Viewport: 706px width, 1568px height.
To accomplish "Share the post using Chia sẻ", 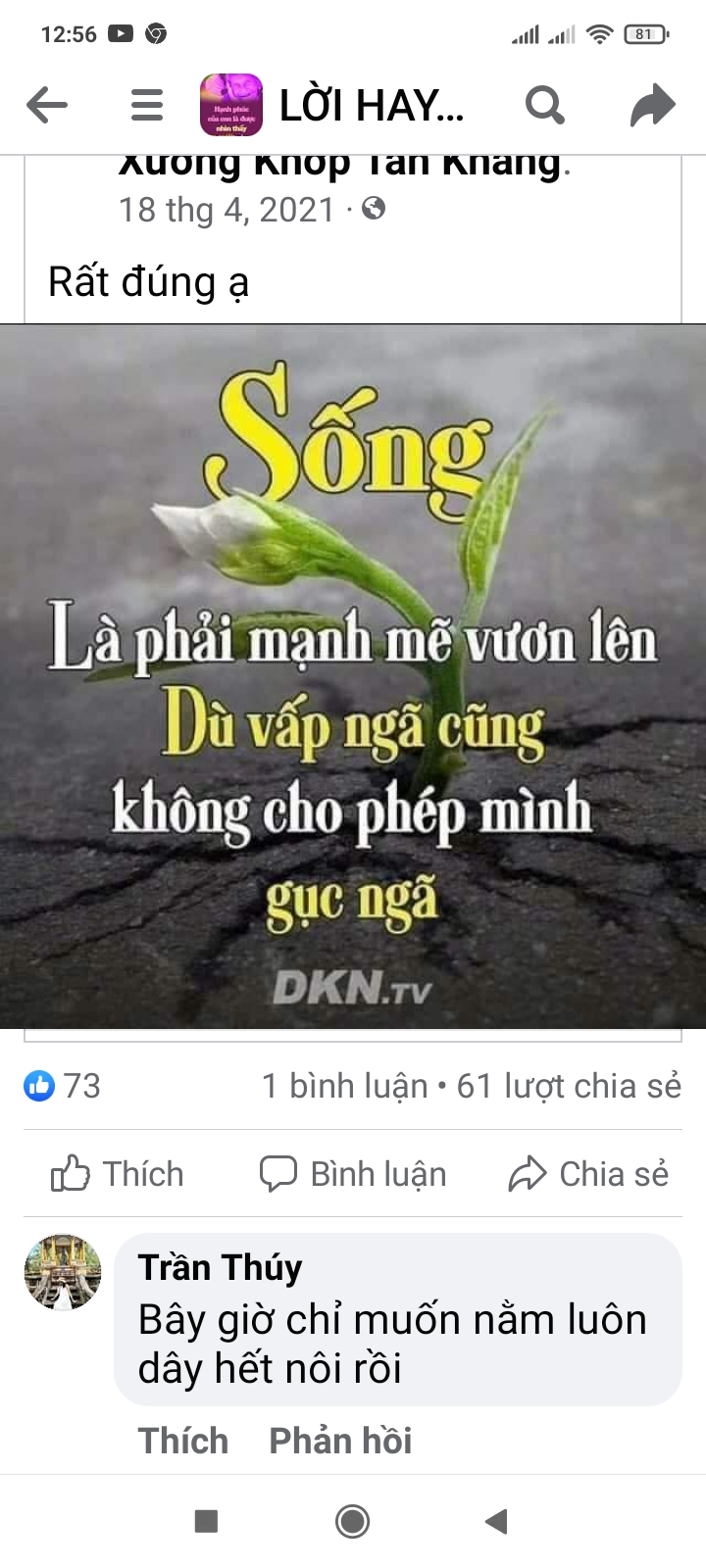I will (x=588, y=1173).
